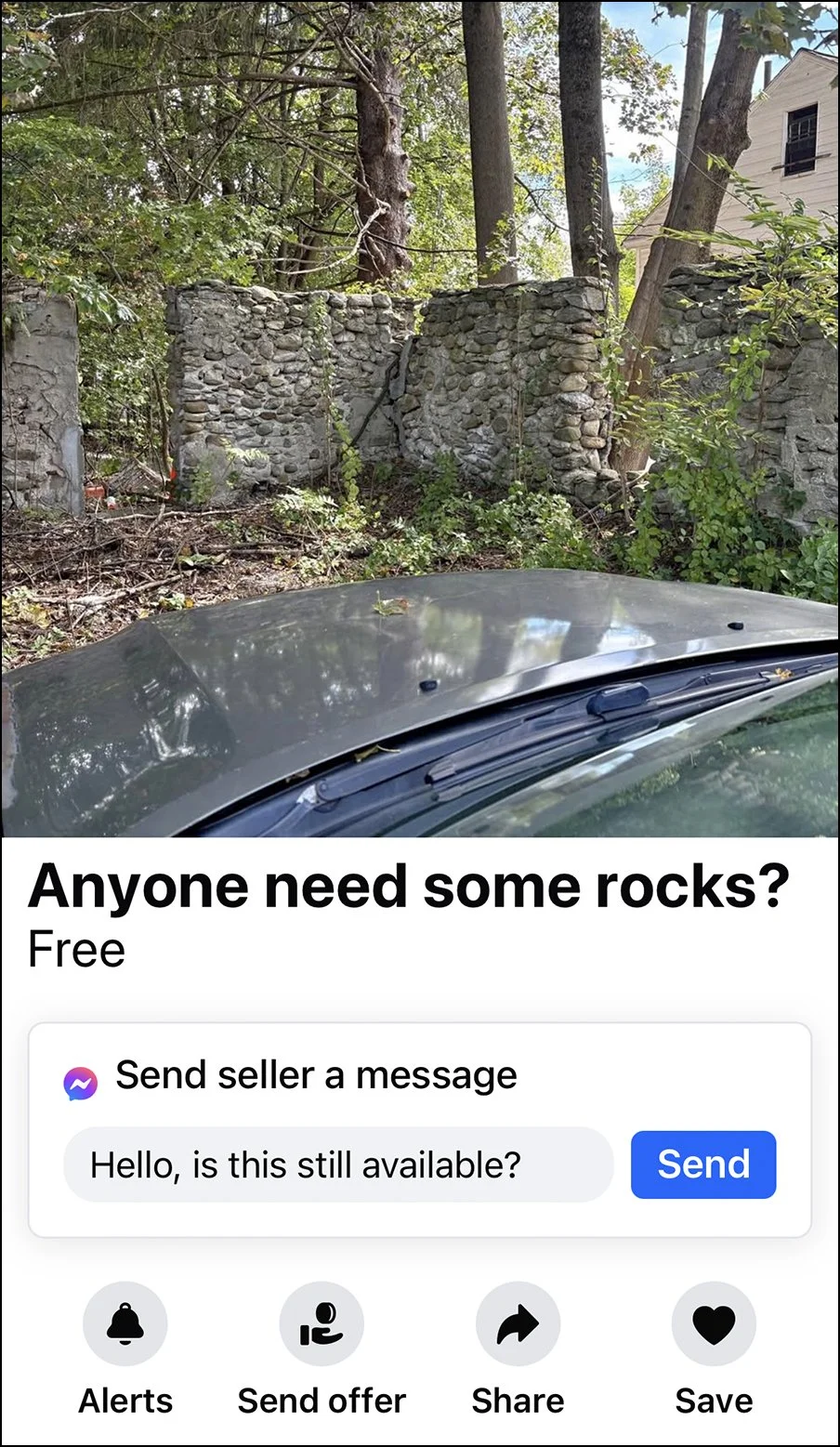Send the message to the seller

702,1164
